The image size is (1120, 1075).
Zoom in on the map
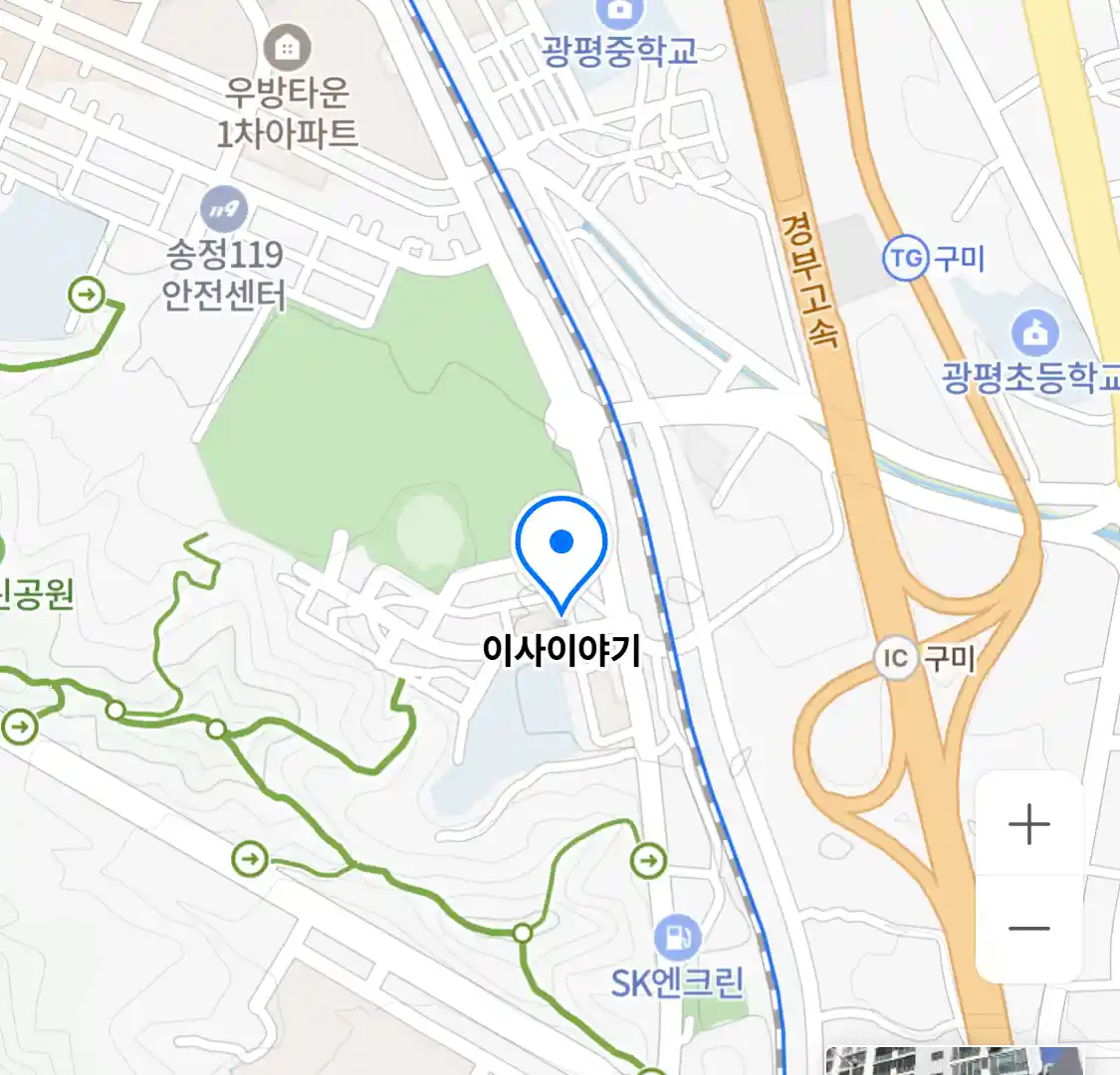(1028, 825)
